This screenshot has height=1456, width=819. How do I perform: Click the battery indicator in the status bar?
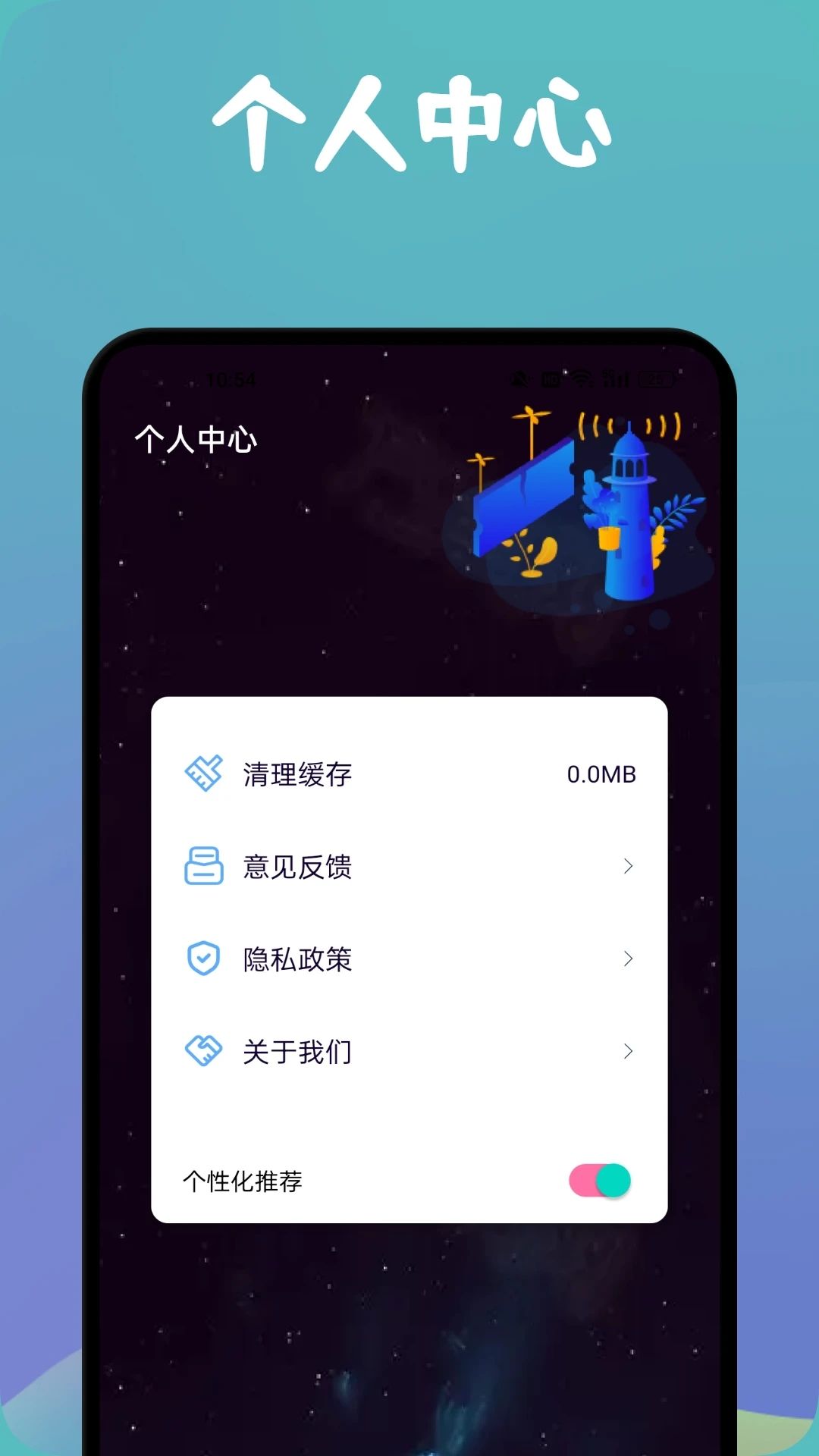tap(657, 379)
